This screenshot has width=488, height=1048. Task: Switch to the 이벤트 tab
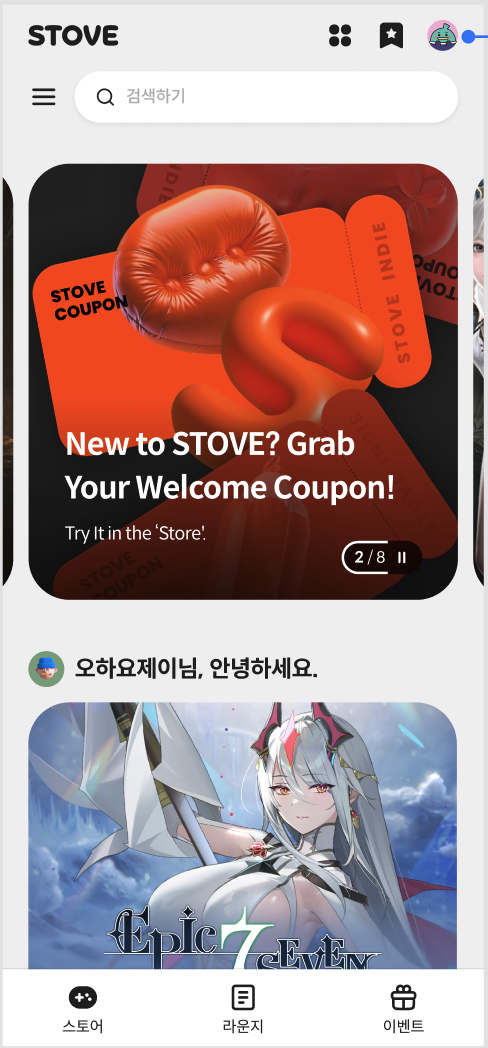(404, 1009)
